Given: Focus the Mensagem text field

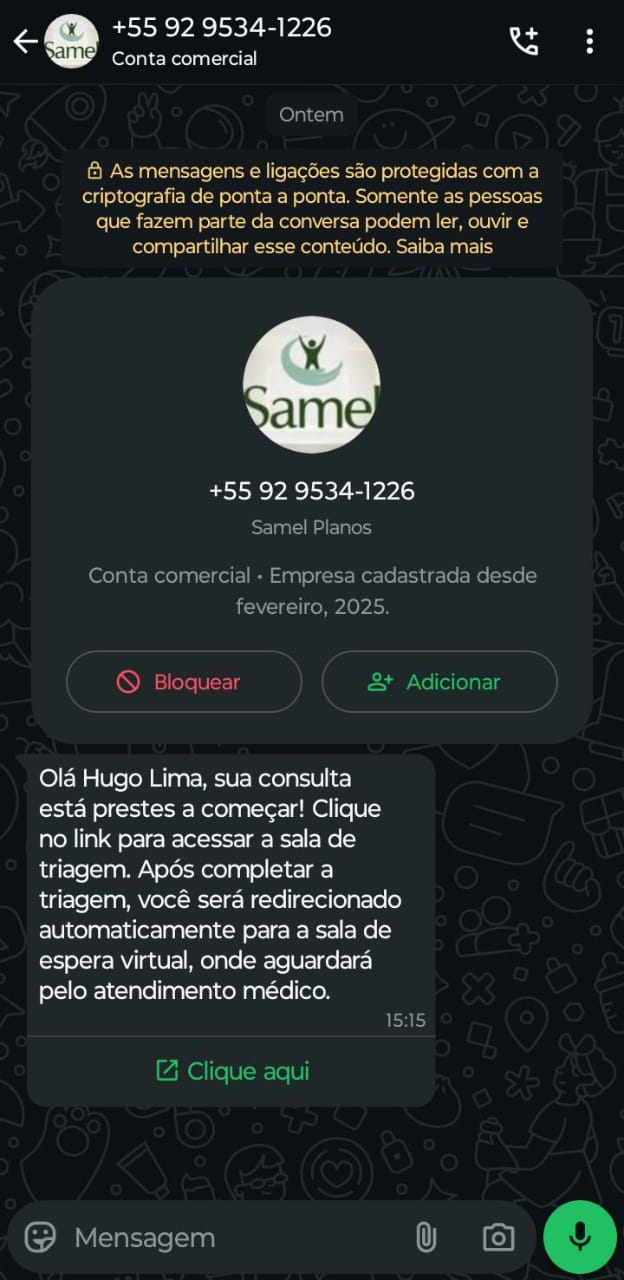Looking at the screenshot, I should tap(235, 1238).
